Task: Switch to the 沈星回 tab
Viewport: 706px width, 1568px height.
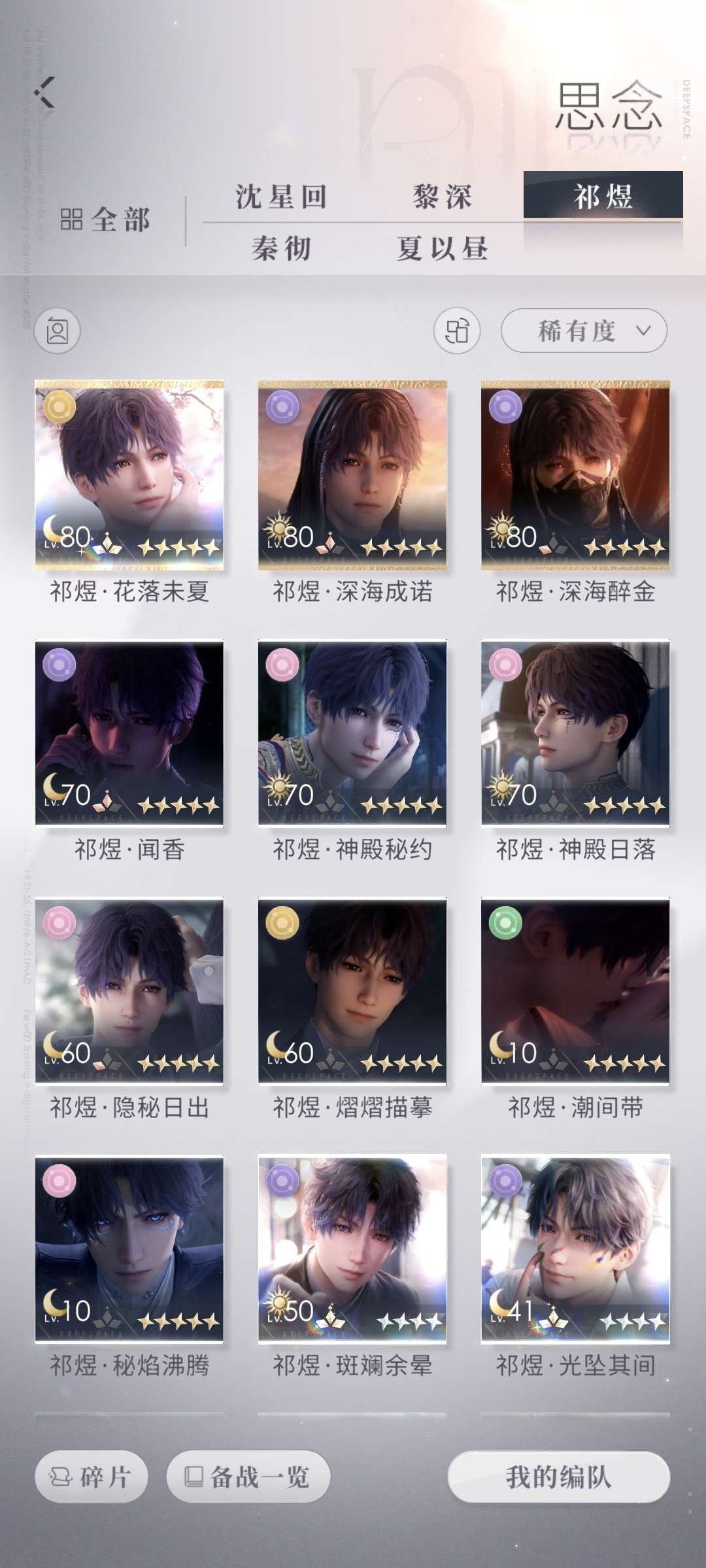Action: tap(281, 197)
